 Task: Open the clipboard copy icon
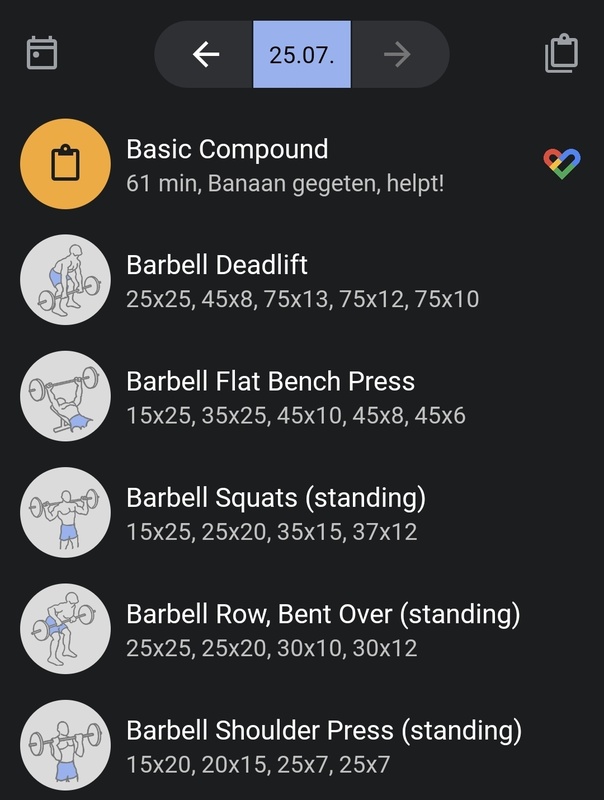pyautogui.click(x=561, y=54)
